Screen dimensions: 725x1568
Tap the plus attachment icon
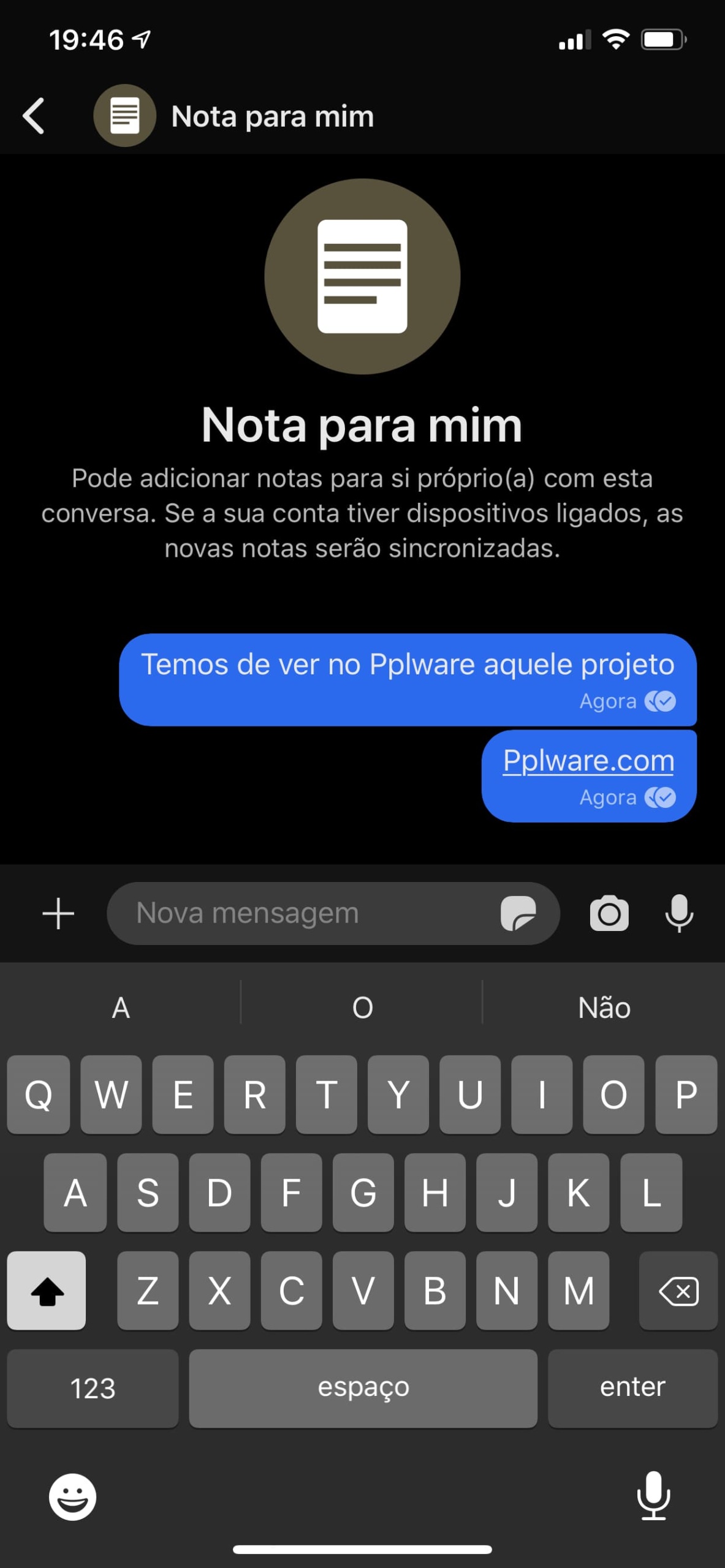pyautogui.click(x=58, y=913)
